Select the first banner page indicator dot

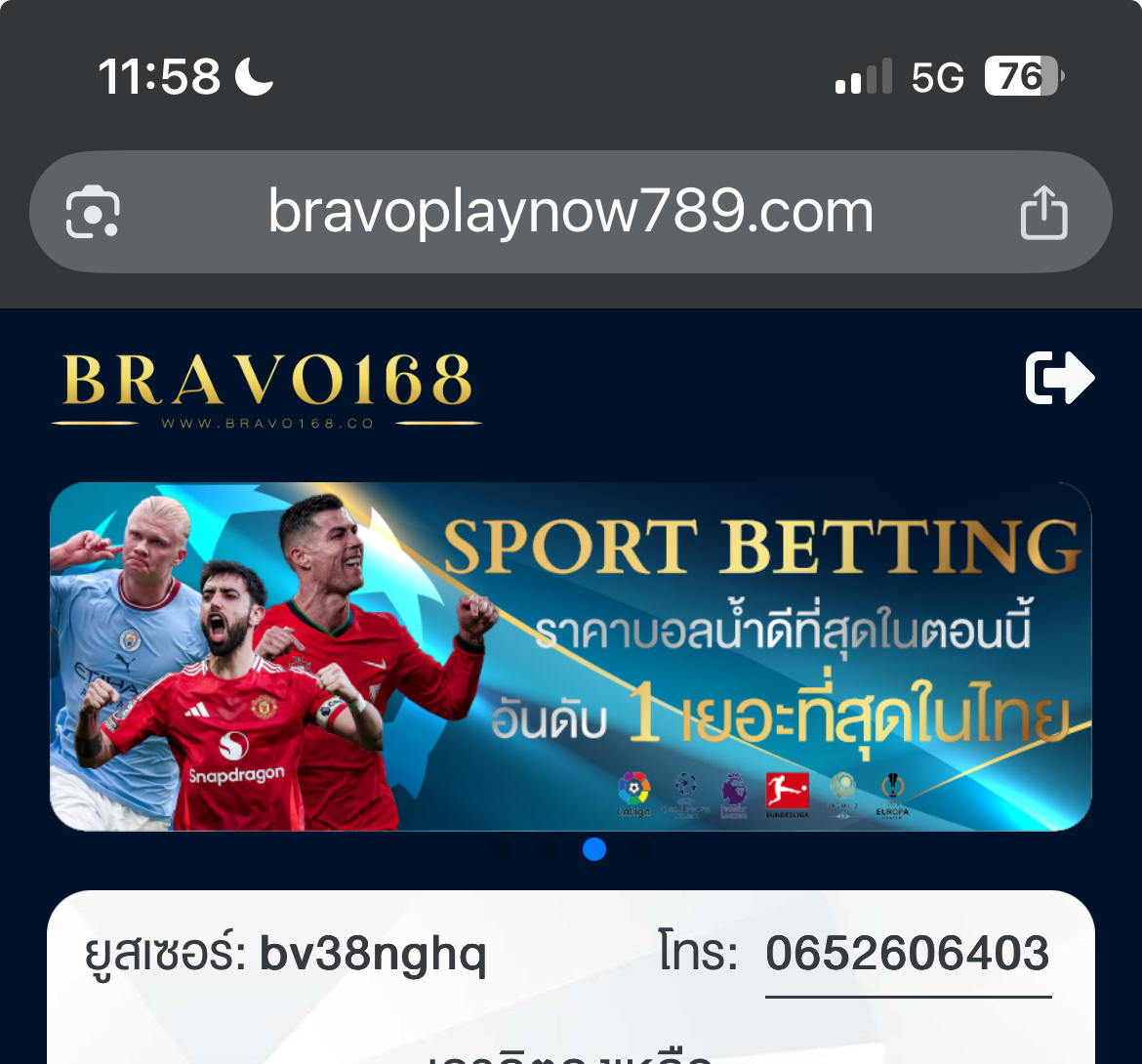pos(501,849)
